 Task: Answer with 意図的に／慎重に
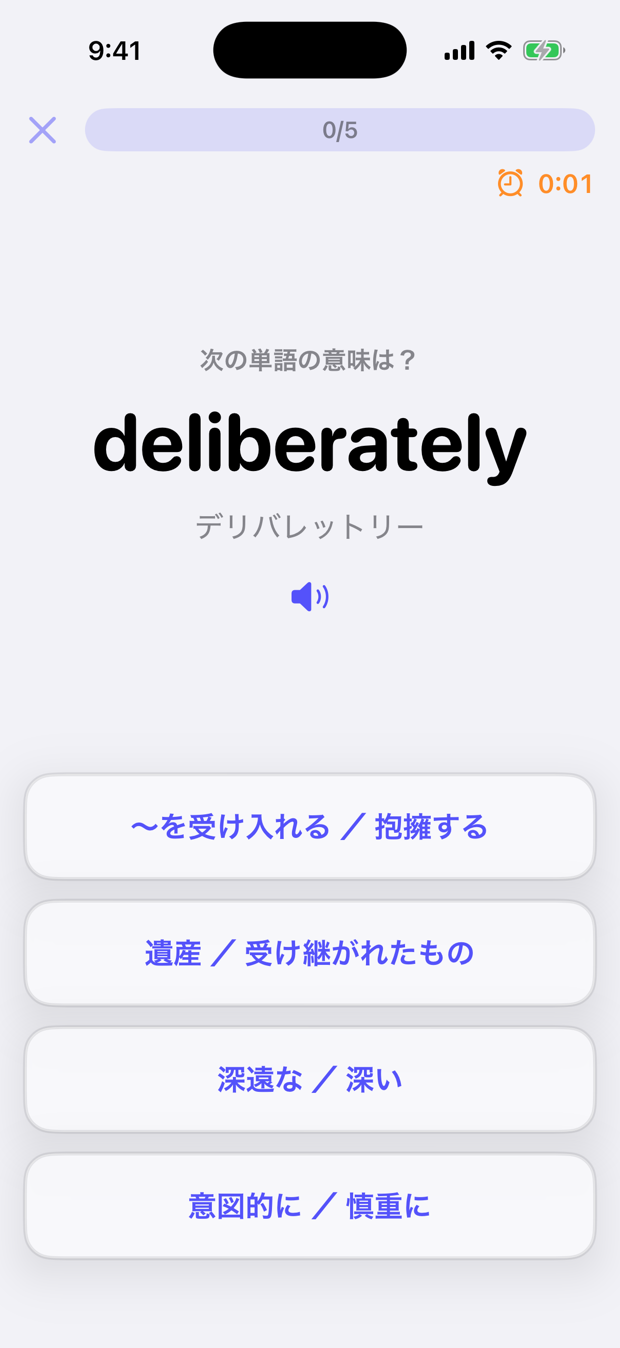(310, 1206)
